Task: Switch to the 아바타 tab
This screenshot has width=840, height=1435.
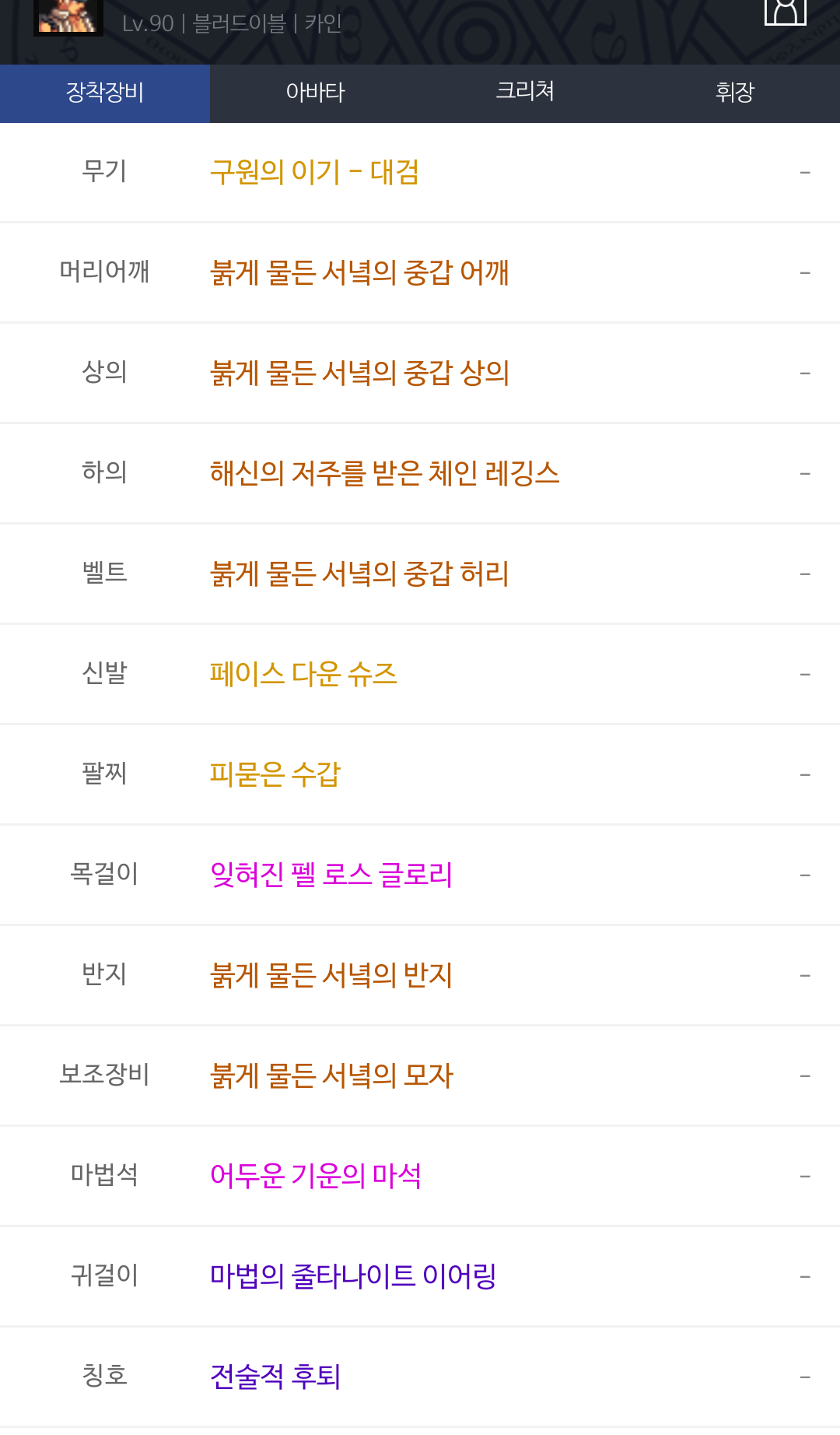Action: [315, 93]
